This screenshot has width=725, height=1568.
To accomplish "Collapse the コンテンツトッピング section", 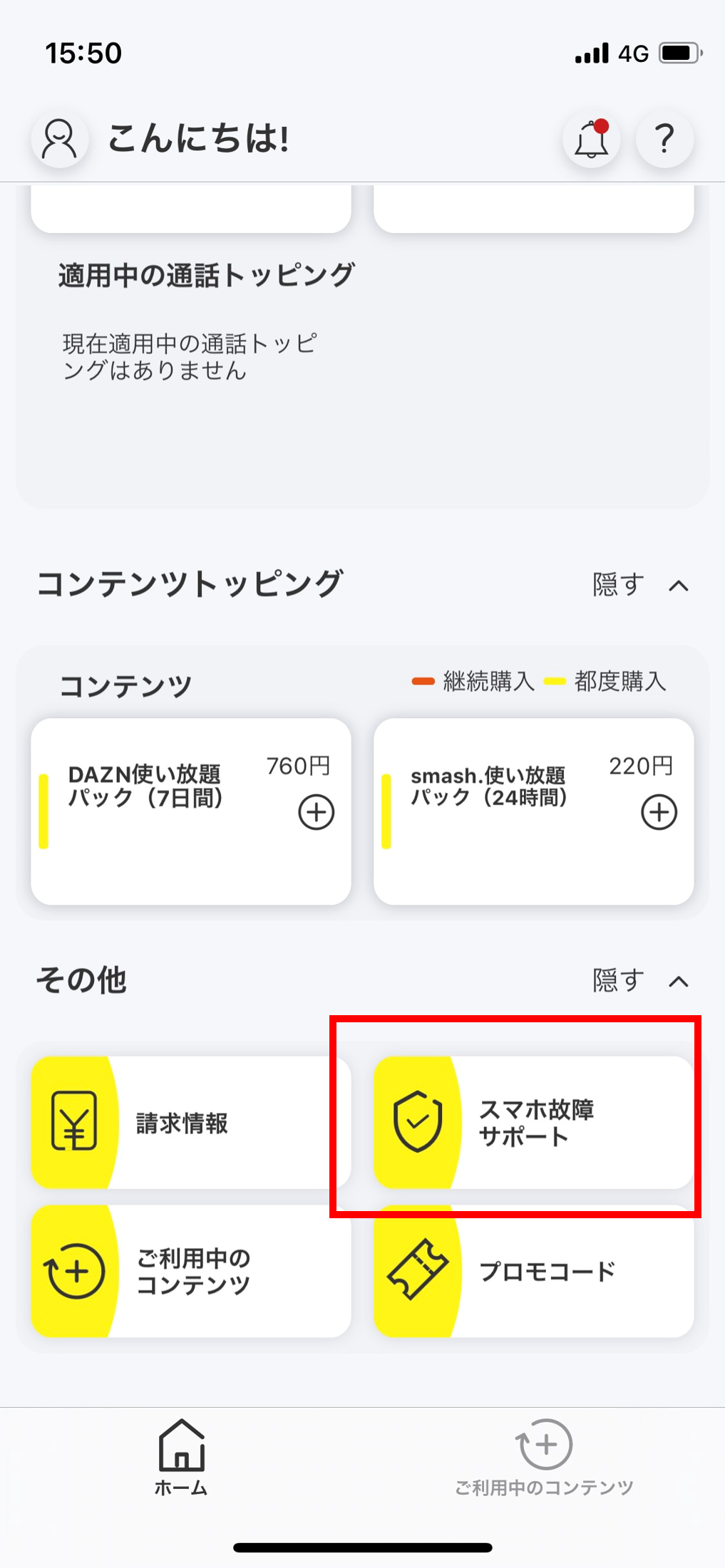I will click(640, 585).
